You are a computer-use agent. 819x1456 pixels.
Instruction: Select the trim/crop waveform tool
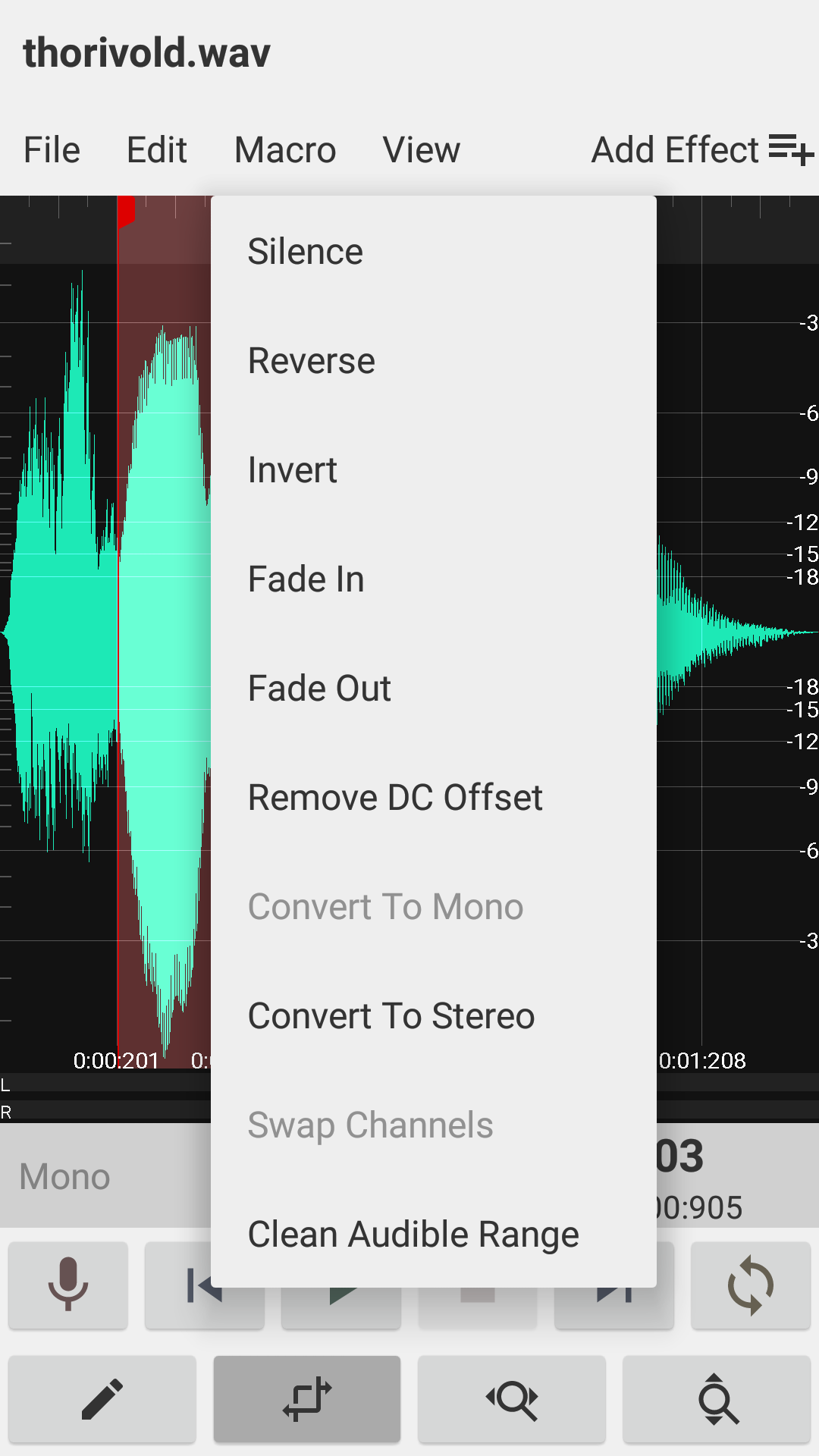pos(307,1399)
